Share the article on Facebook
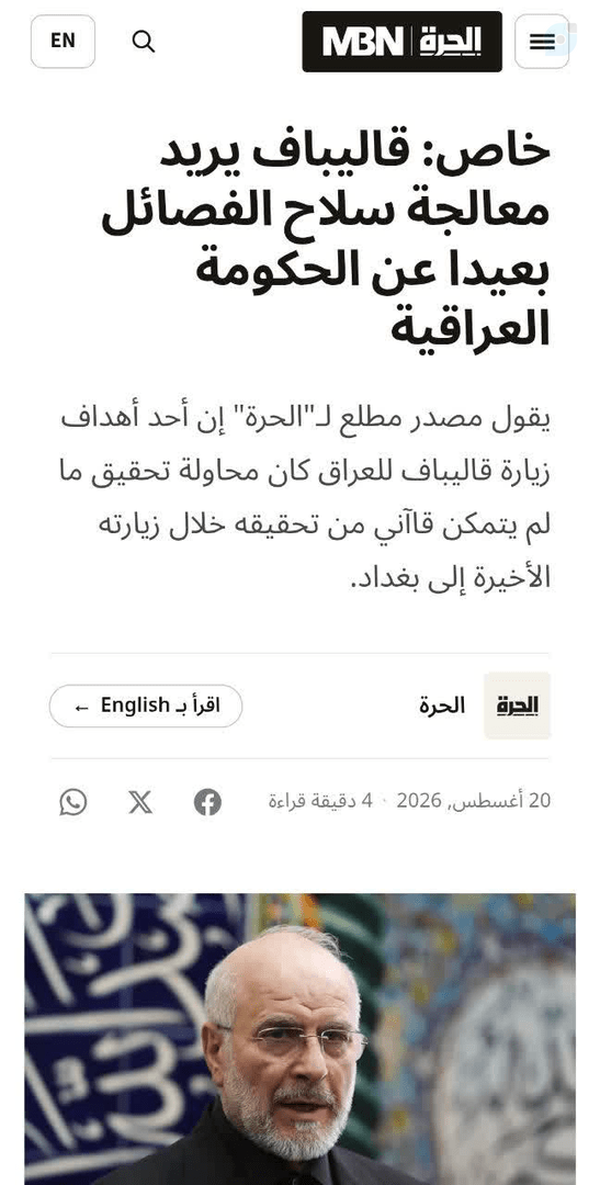The image size is (600, 1185). tap(208, 802)
